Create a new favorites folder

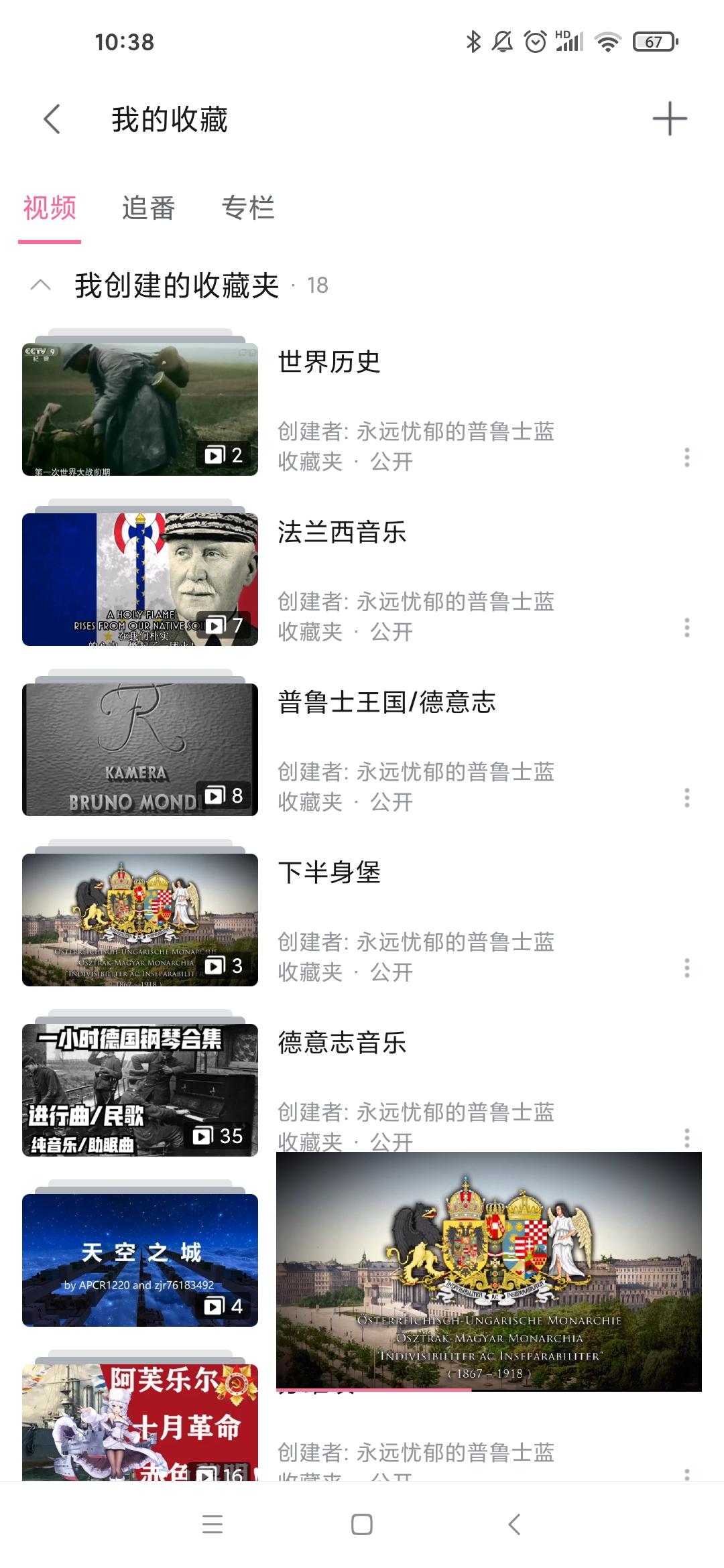(669, 120)
